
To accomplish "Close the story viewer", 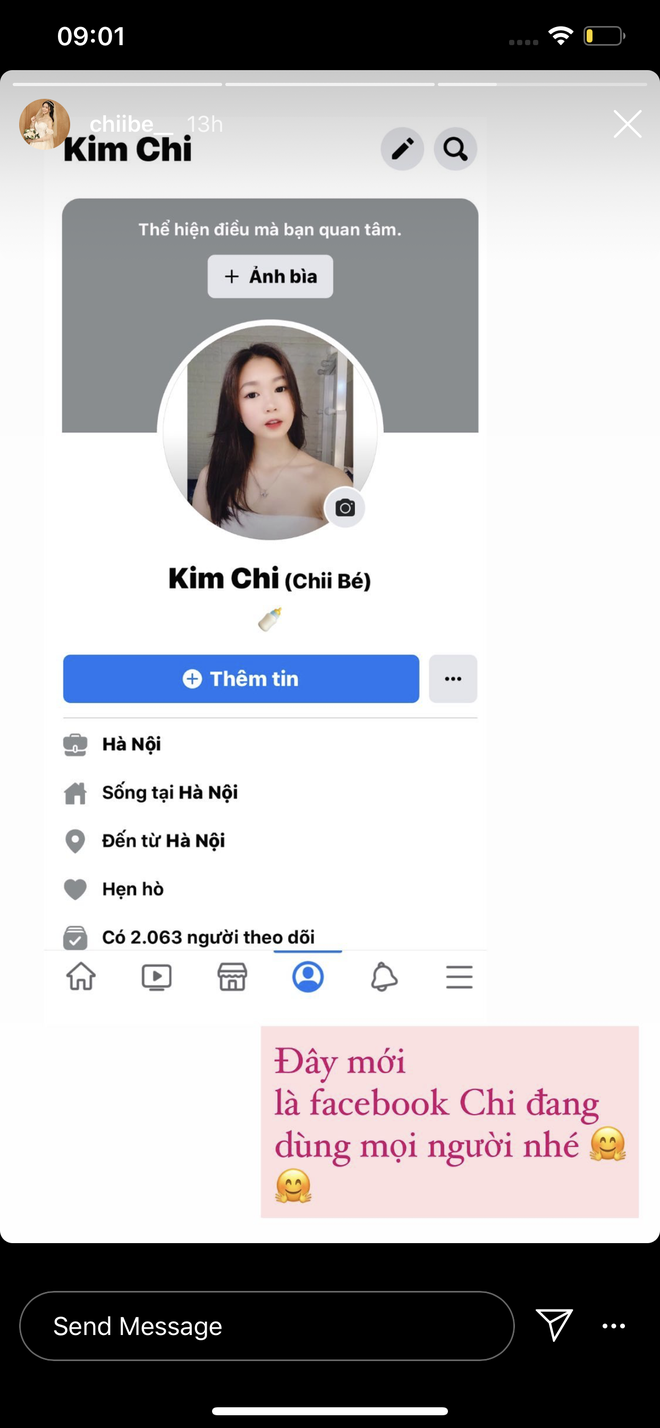I will [627, 124].
